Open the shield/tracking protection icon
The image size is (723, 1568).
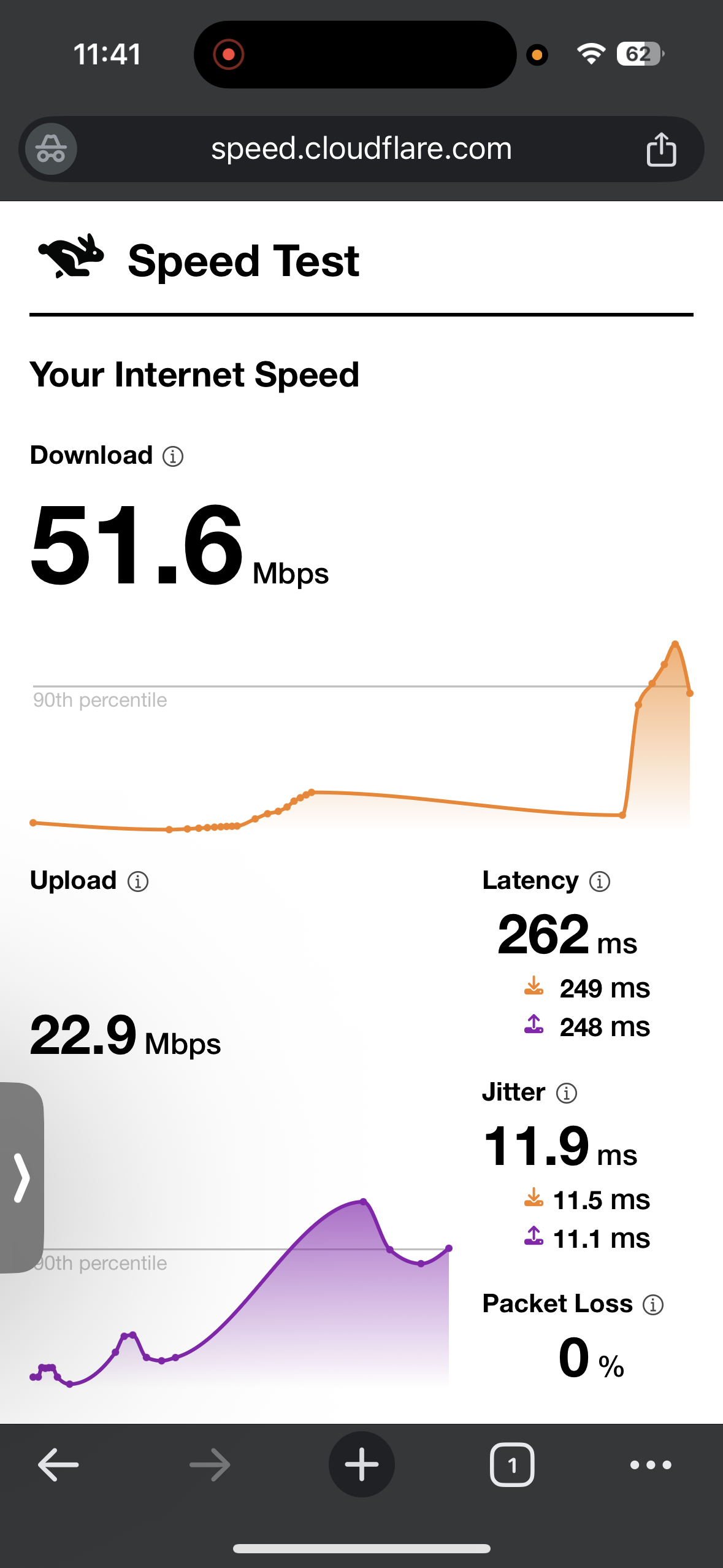pos(49,148)
